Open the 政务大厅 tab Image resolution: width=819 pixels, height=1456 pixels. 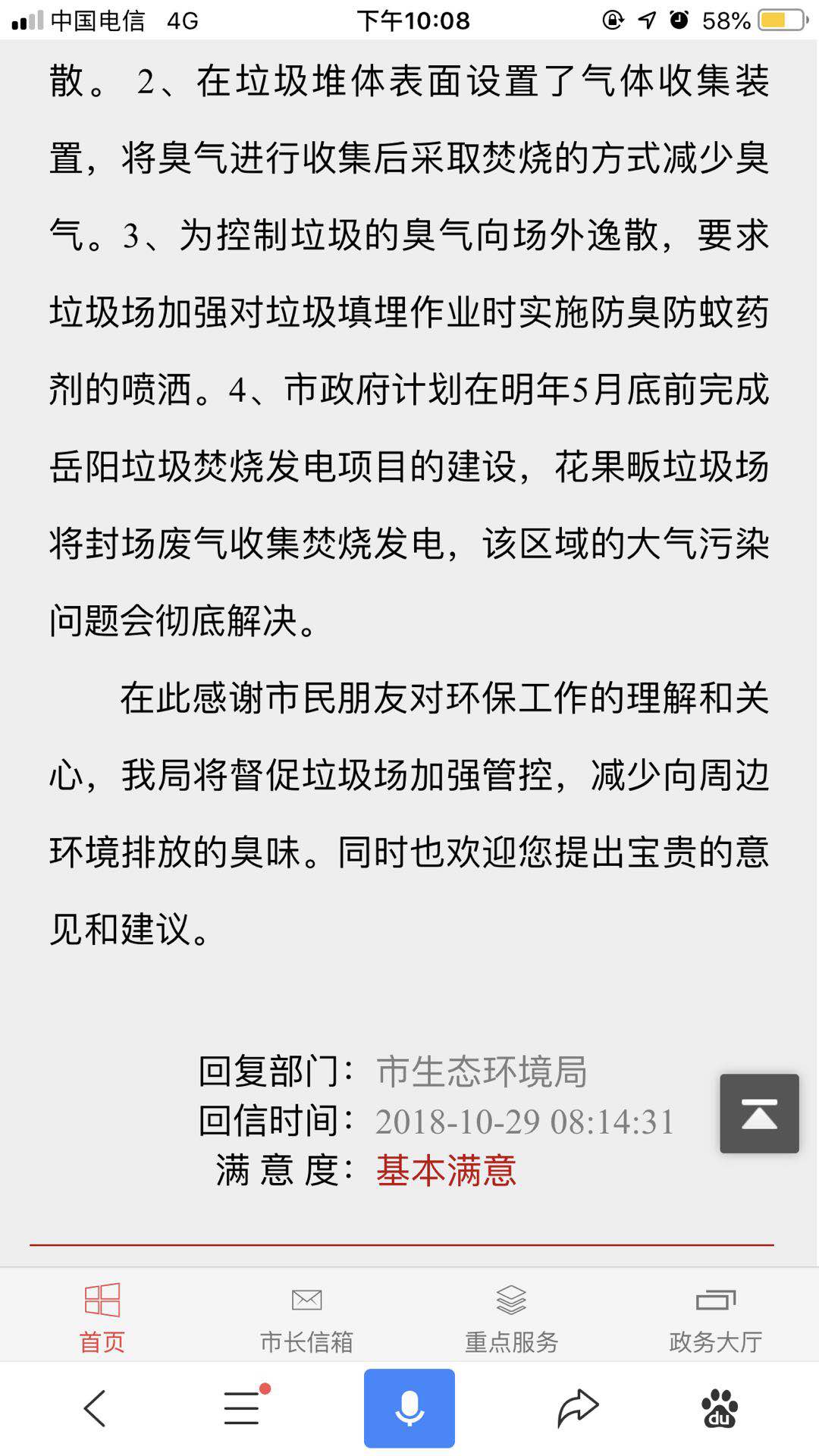716,1318
